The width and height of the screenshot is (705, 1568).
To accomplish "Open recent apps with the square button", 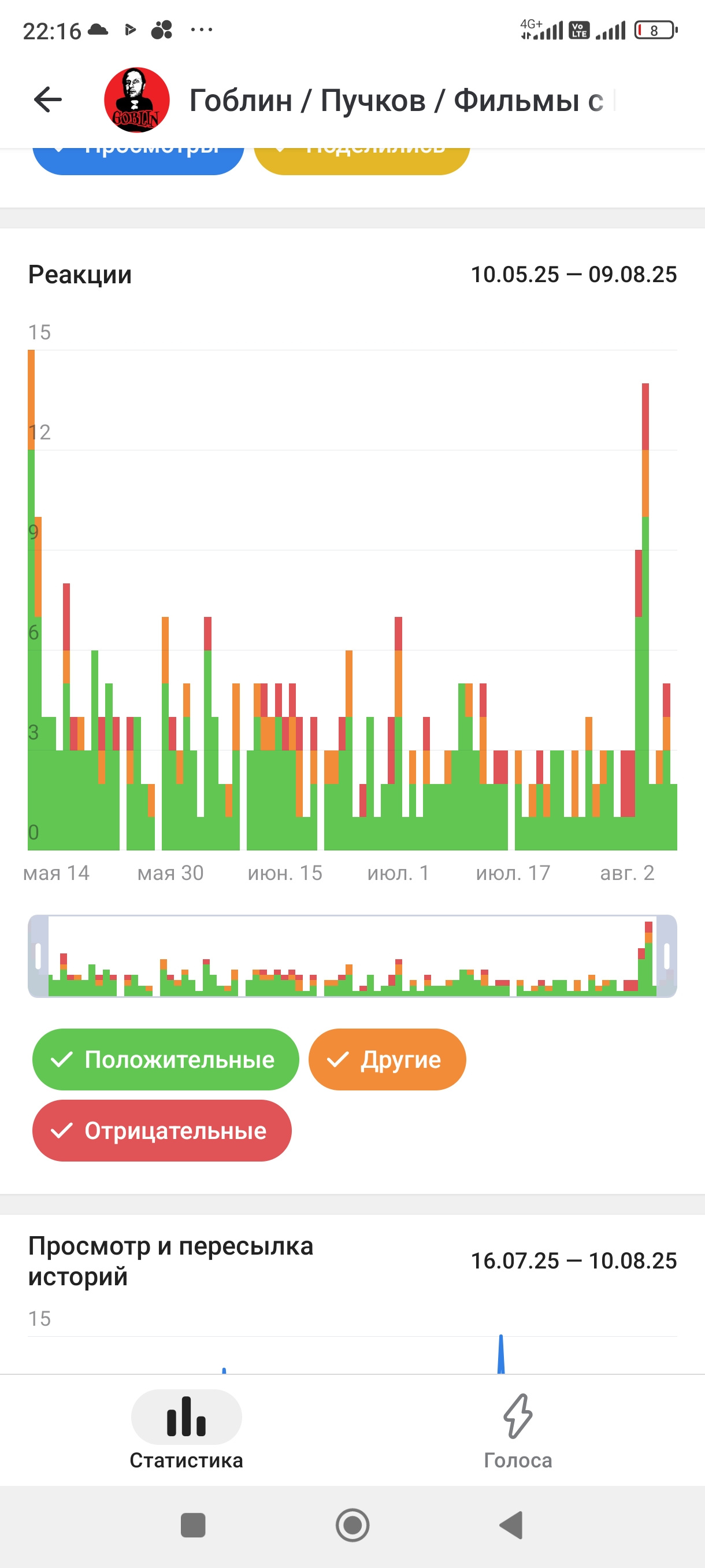I will tap(194, 1525).
